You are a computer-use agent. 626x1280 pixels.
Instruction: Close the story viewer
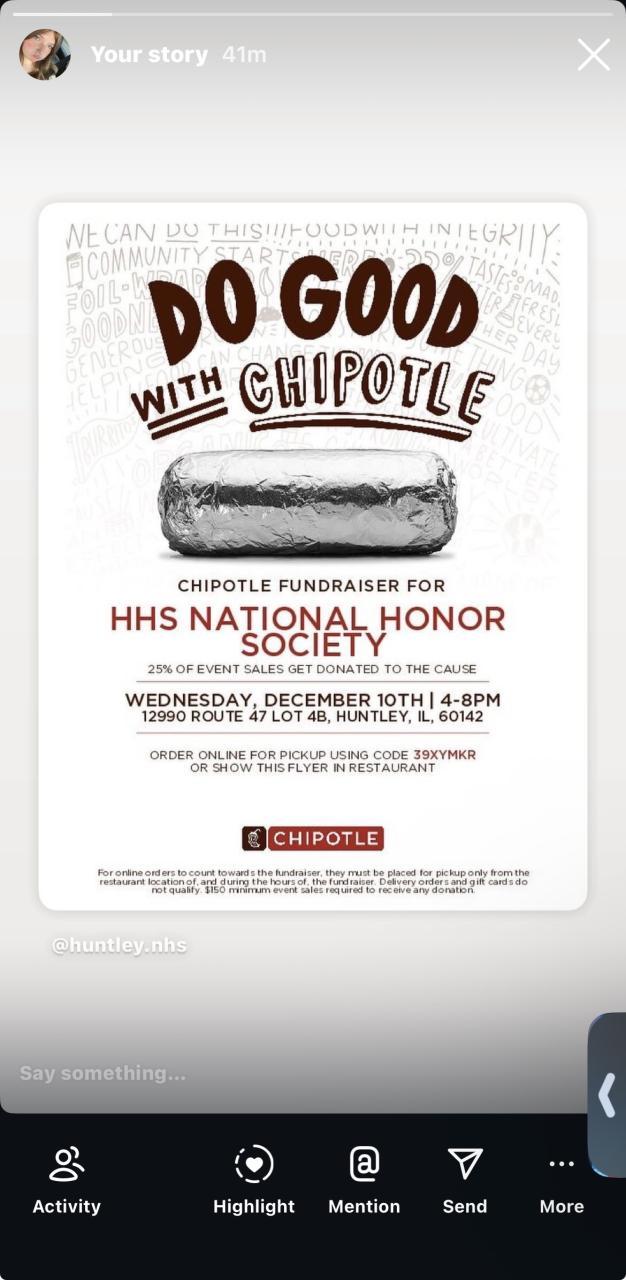click(x=593, y=55)
